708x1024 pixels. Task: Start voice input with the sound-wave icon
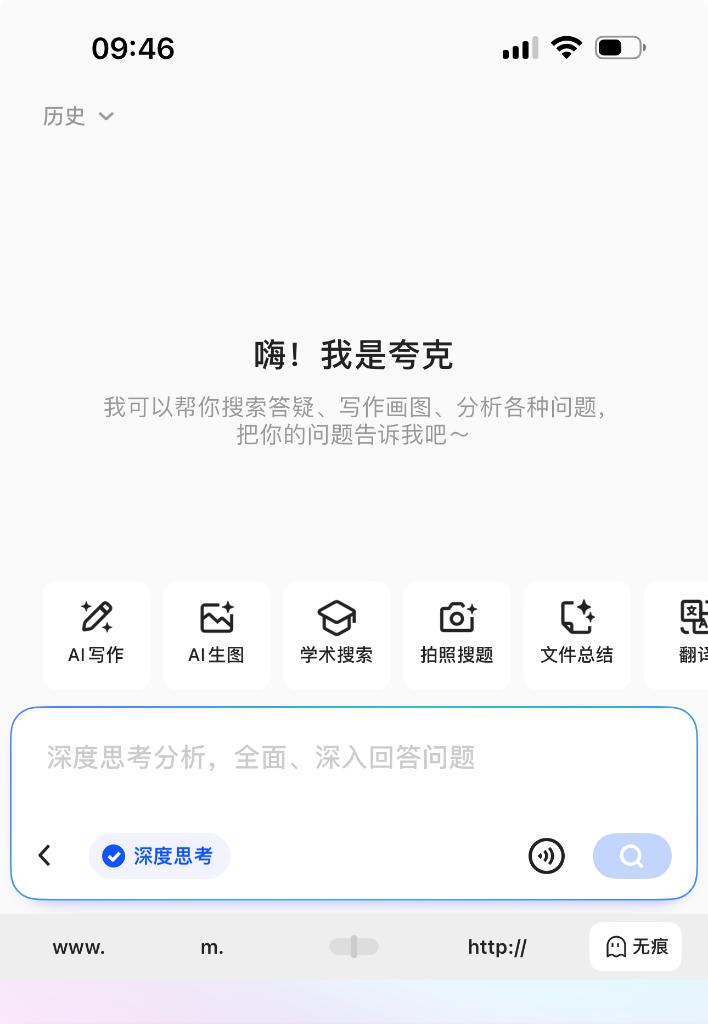tap(546, 856)
